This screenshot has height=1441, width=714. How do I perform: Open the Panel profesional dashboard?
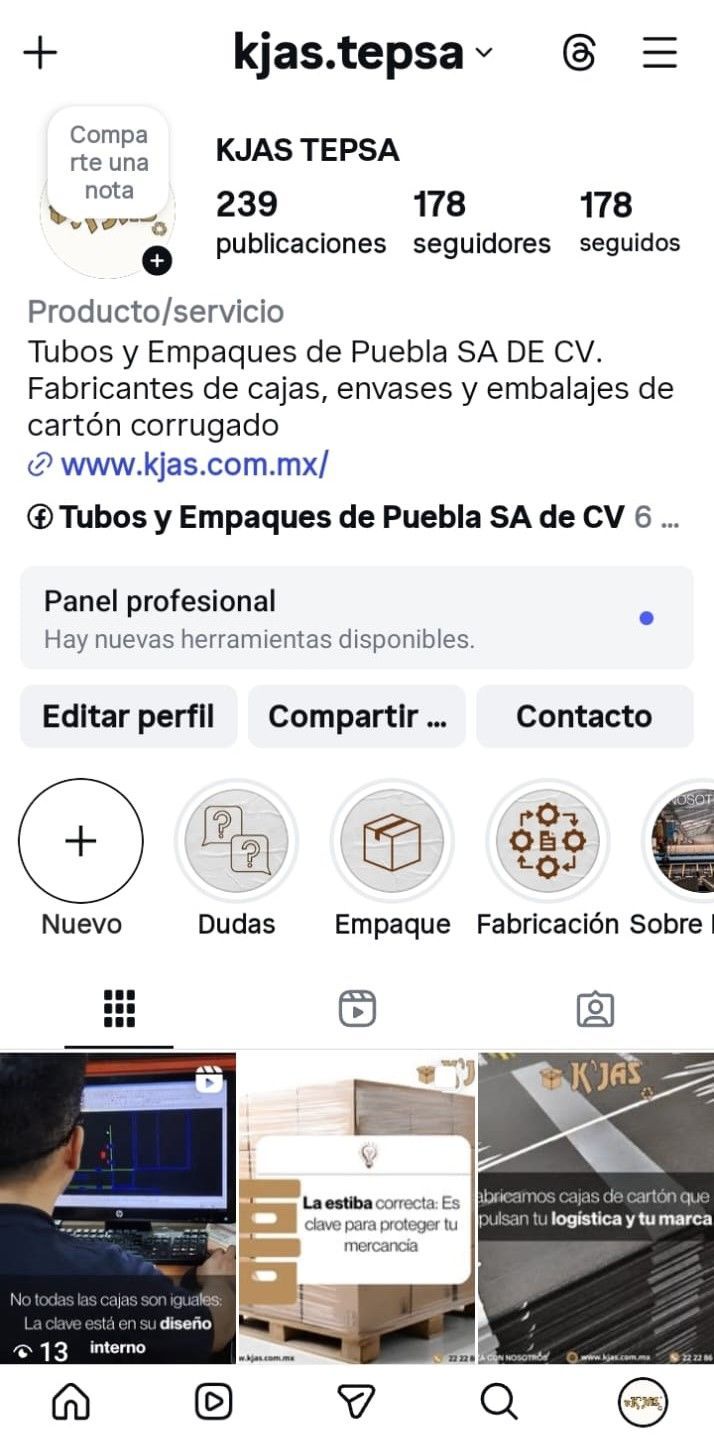[x=356, y=618]
